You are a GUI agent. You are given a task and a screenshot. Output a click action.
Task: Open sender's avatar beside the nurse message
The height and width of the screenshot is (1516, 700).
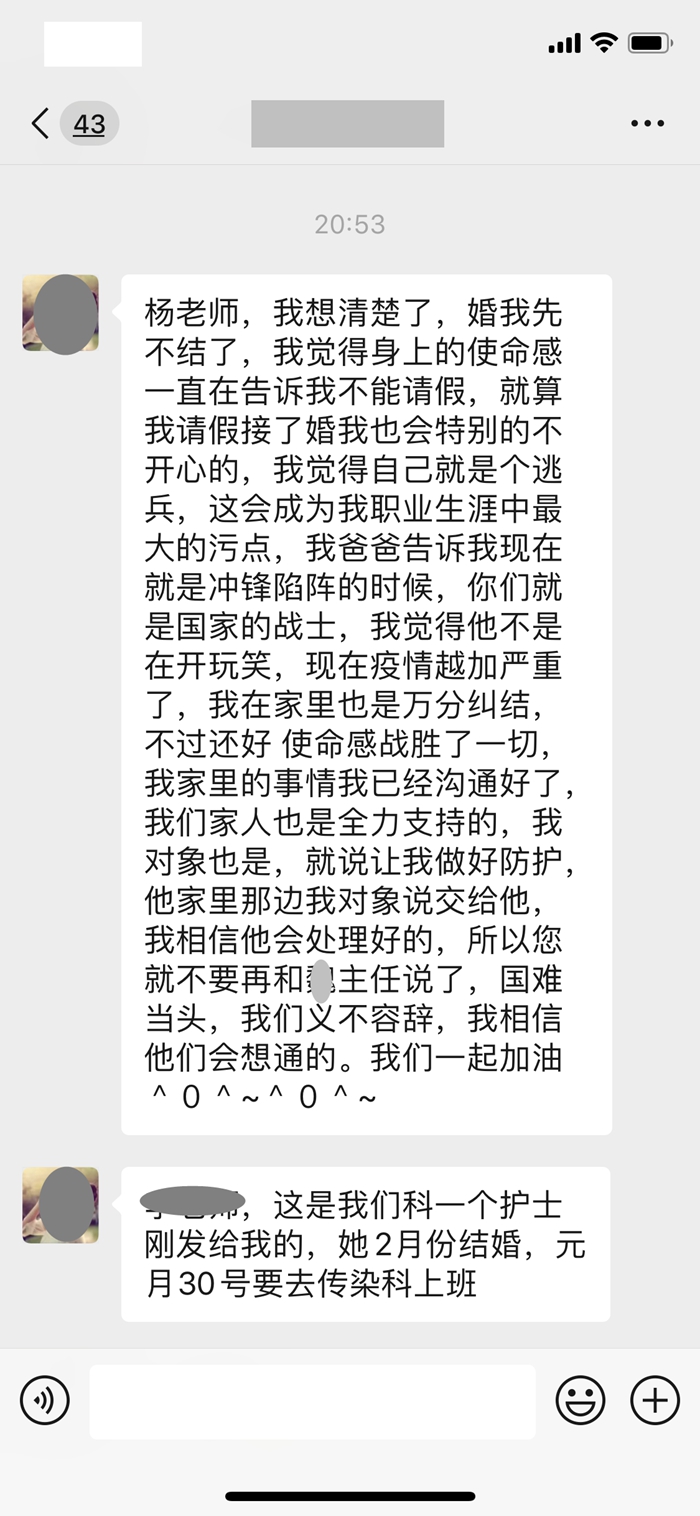[61, 1205]
